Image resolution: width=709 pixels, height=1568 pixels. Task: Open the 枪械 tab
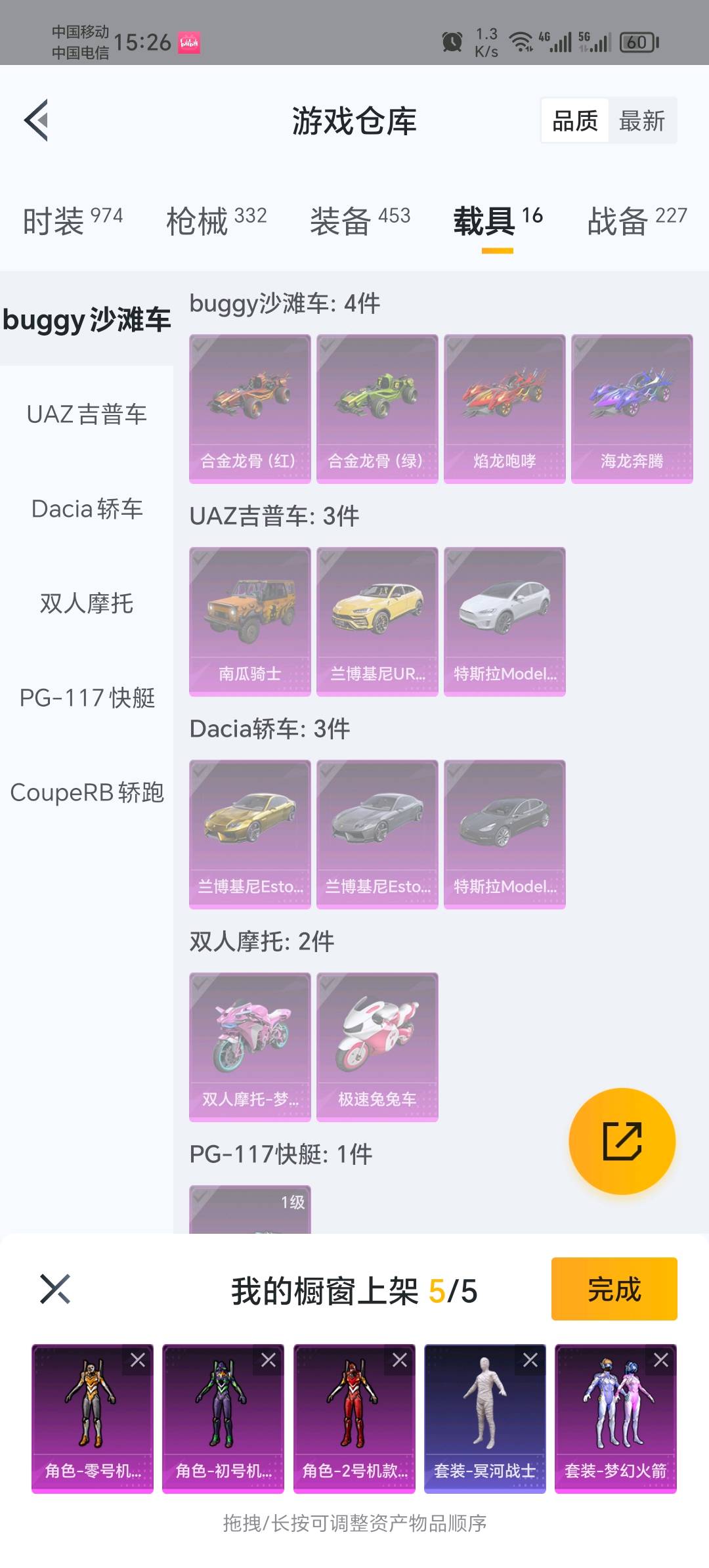(x=216, y=220)
